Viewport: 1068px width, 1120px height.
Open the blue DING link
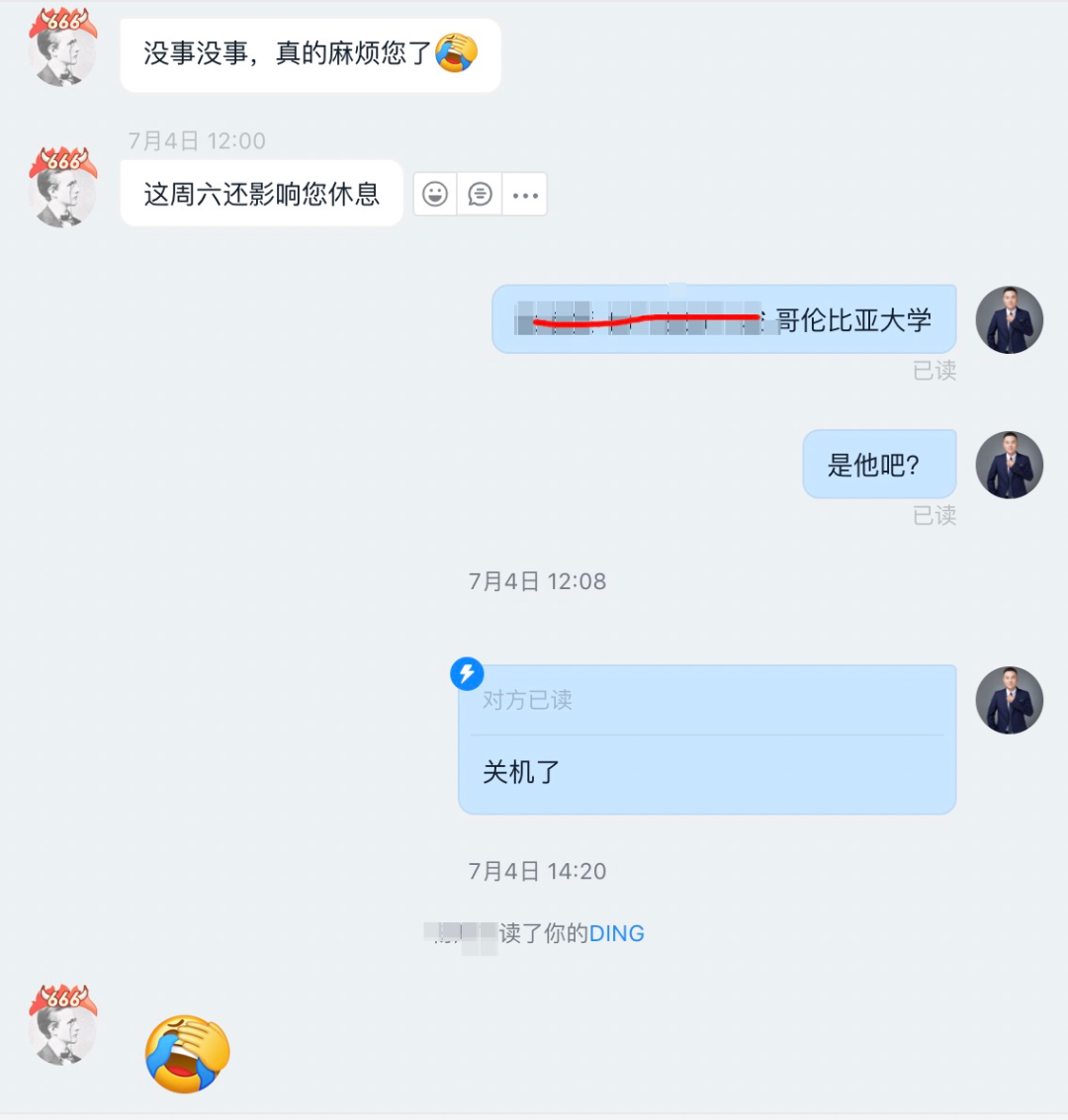616,933
